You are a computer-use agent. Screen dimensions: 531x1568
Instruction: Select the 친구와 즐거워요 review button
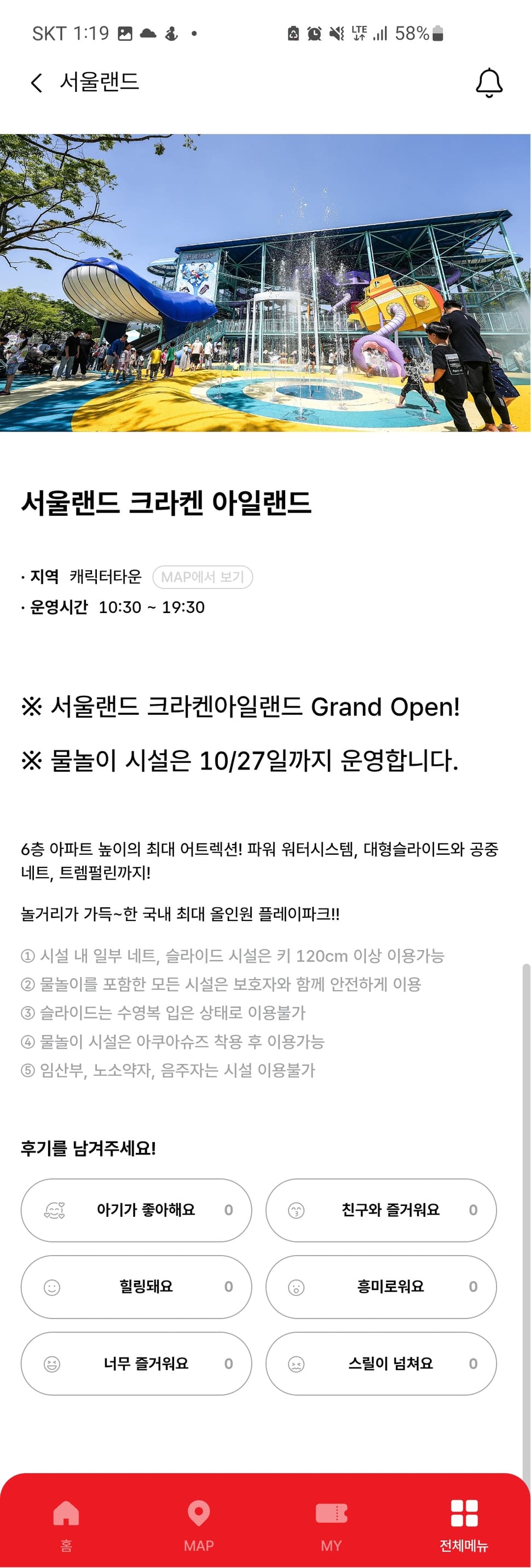(380, 1209)
